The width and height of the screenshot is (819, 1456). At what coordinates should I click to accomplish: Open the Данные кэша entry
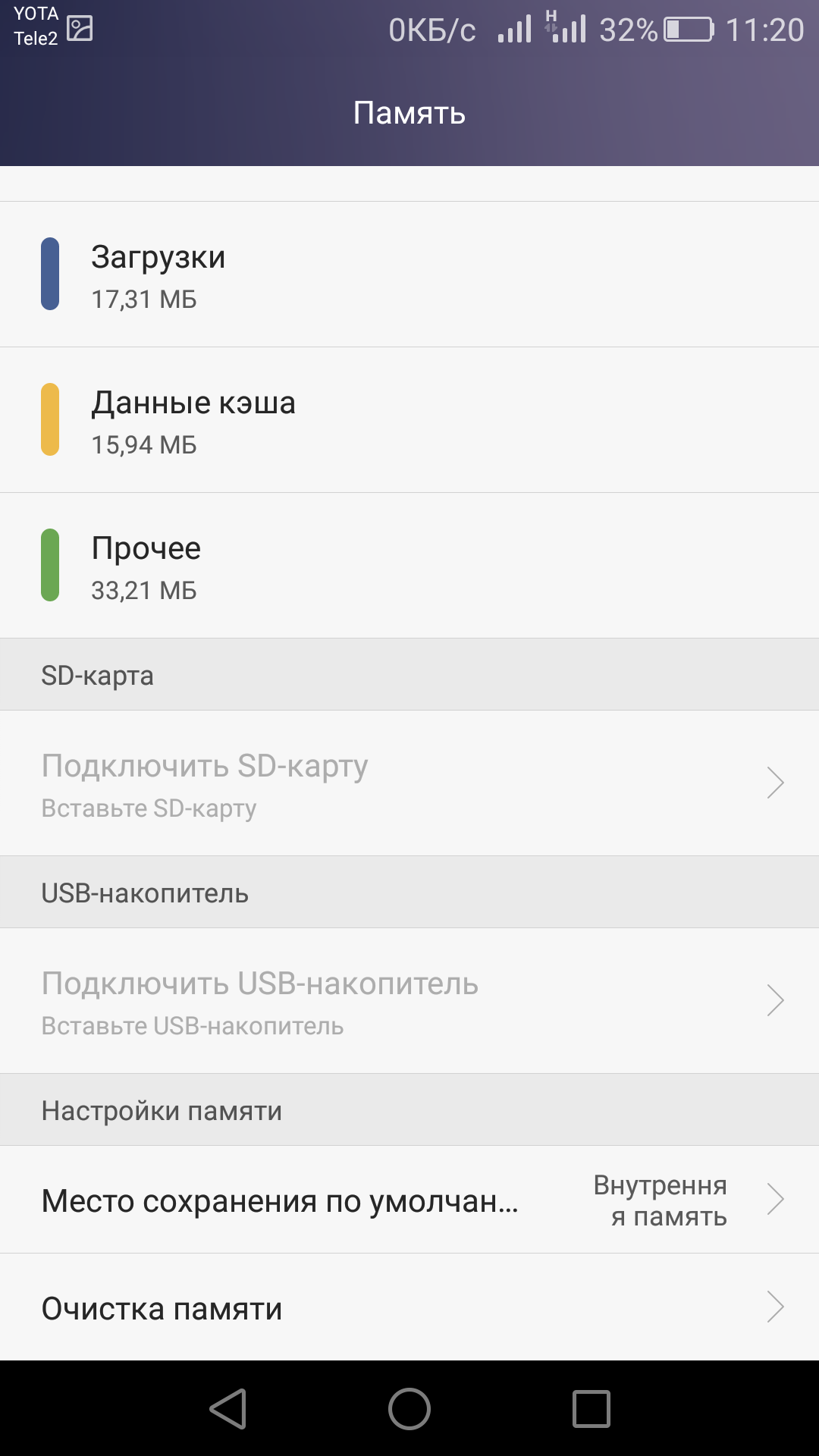[409, 420]
